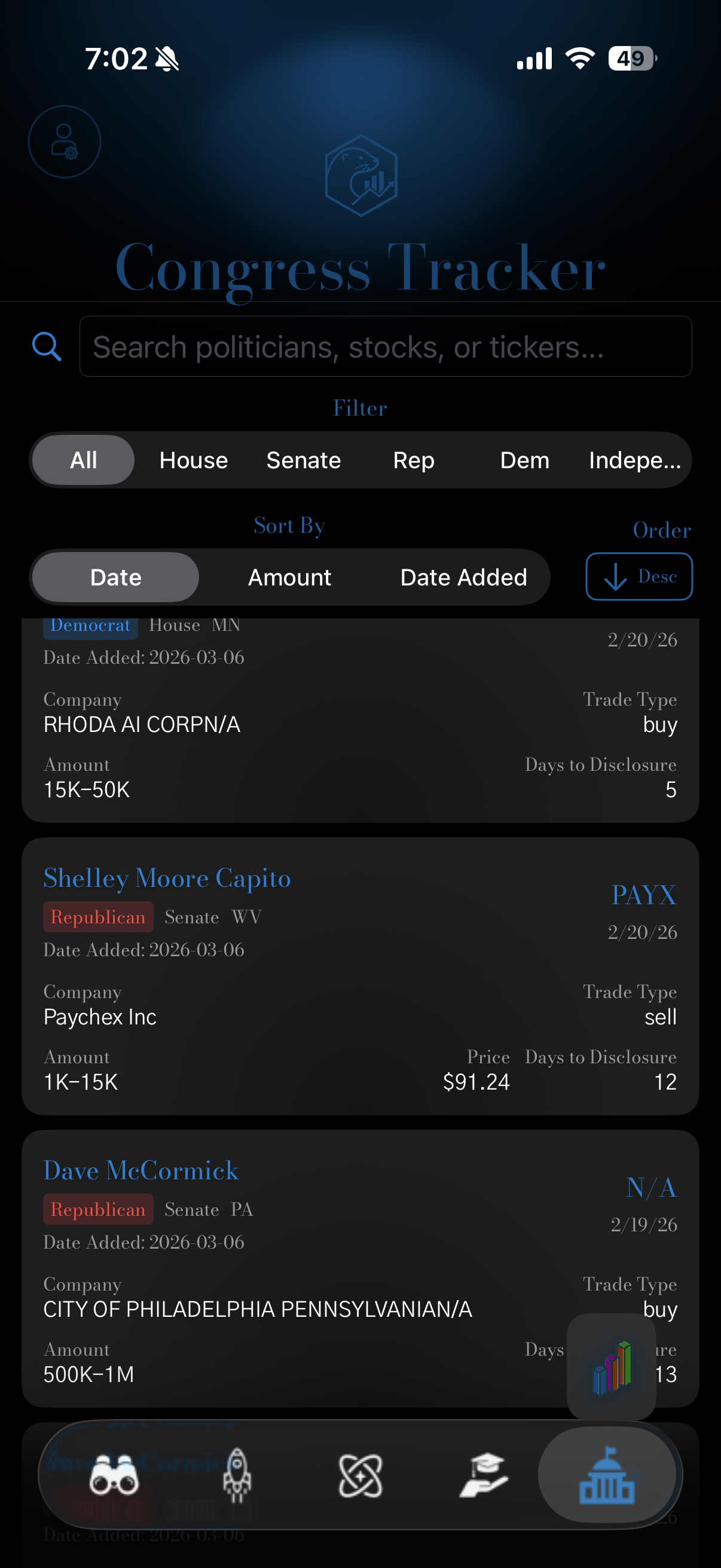View the PAYX ticker details

point(644,895)
